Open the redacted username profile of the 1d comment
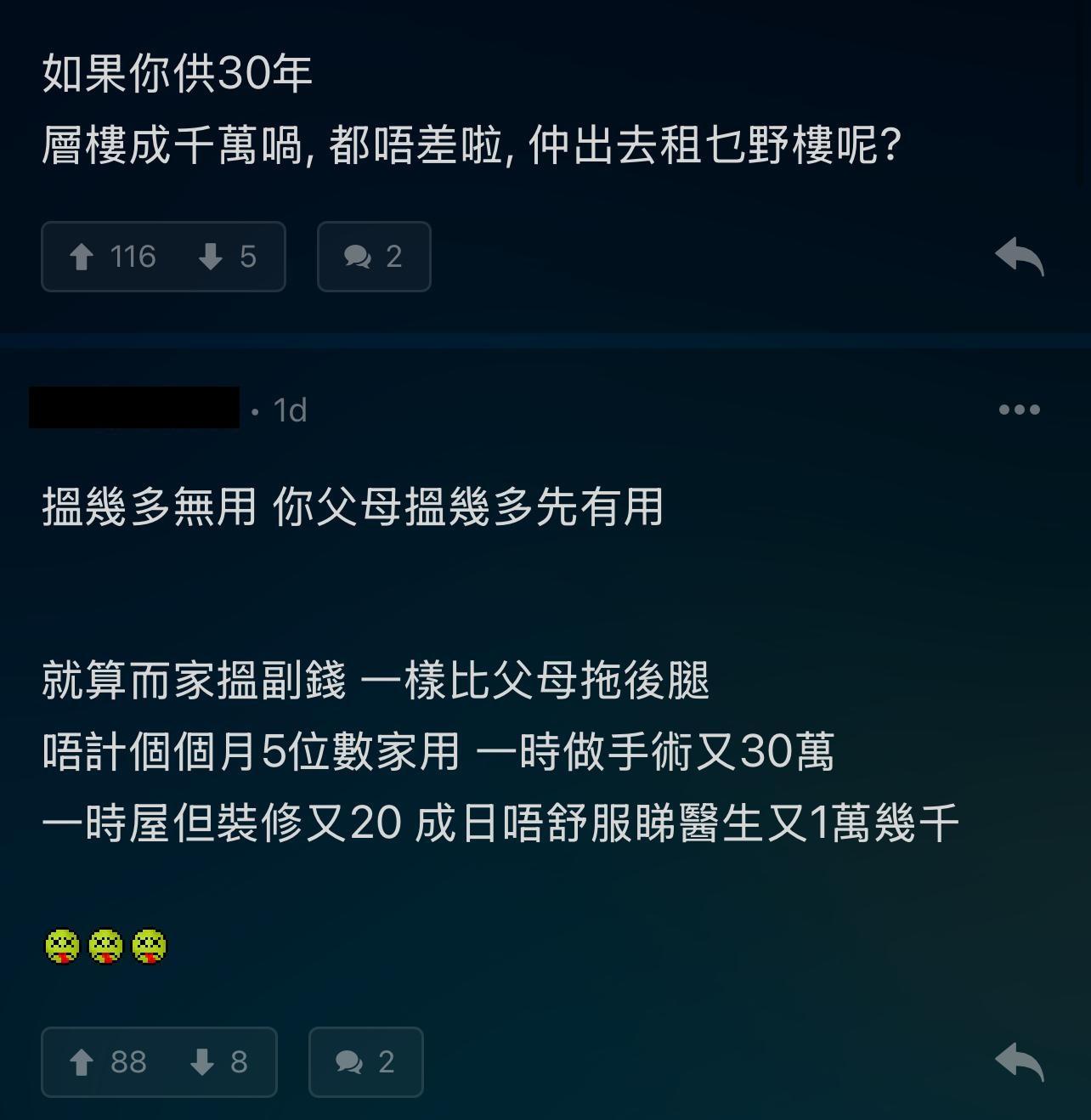1091x1120 pixels. (134, 408)
